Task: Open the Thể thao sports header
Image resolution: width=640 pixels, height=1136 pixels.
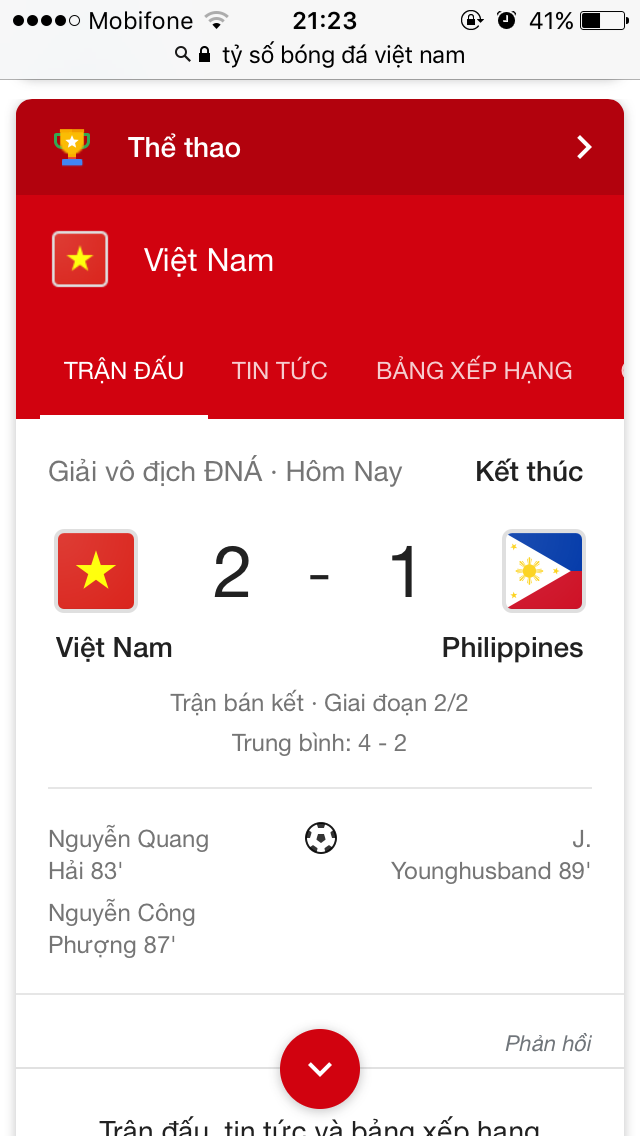Action: [320, 147]
